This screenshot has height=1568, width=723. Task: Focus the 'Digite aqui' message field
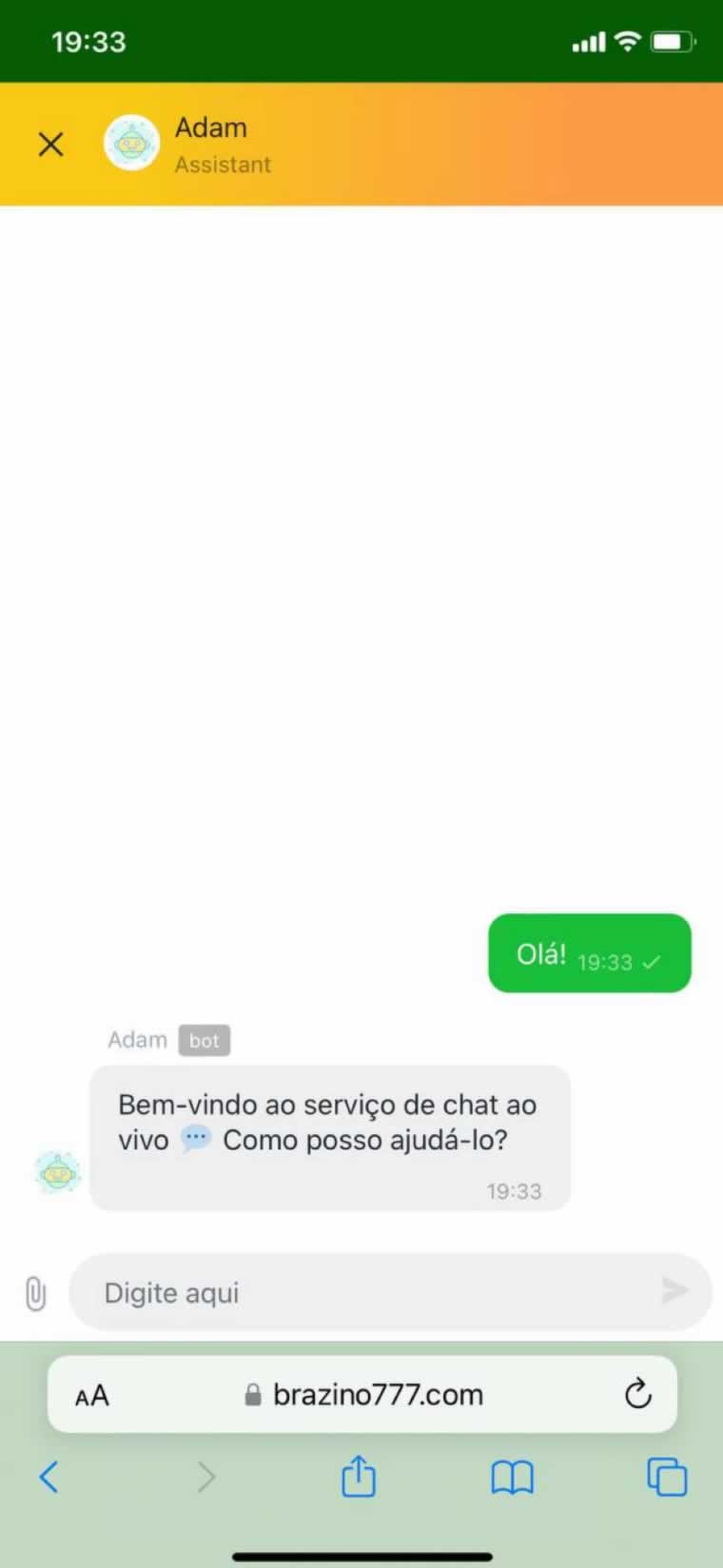tap(371, 1293)
